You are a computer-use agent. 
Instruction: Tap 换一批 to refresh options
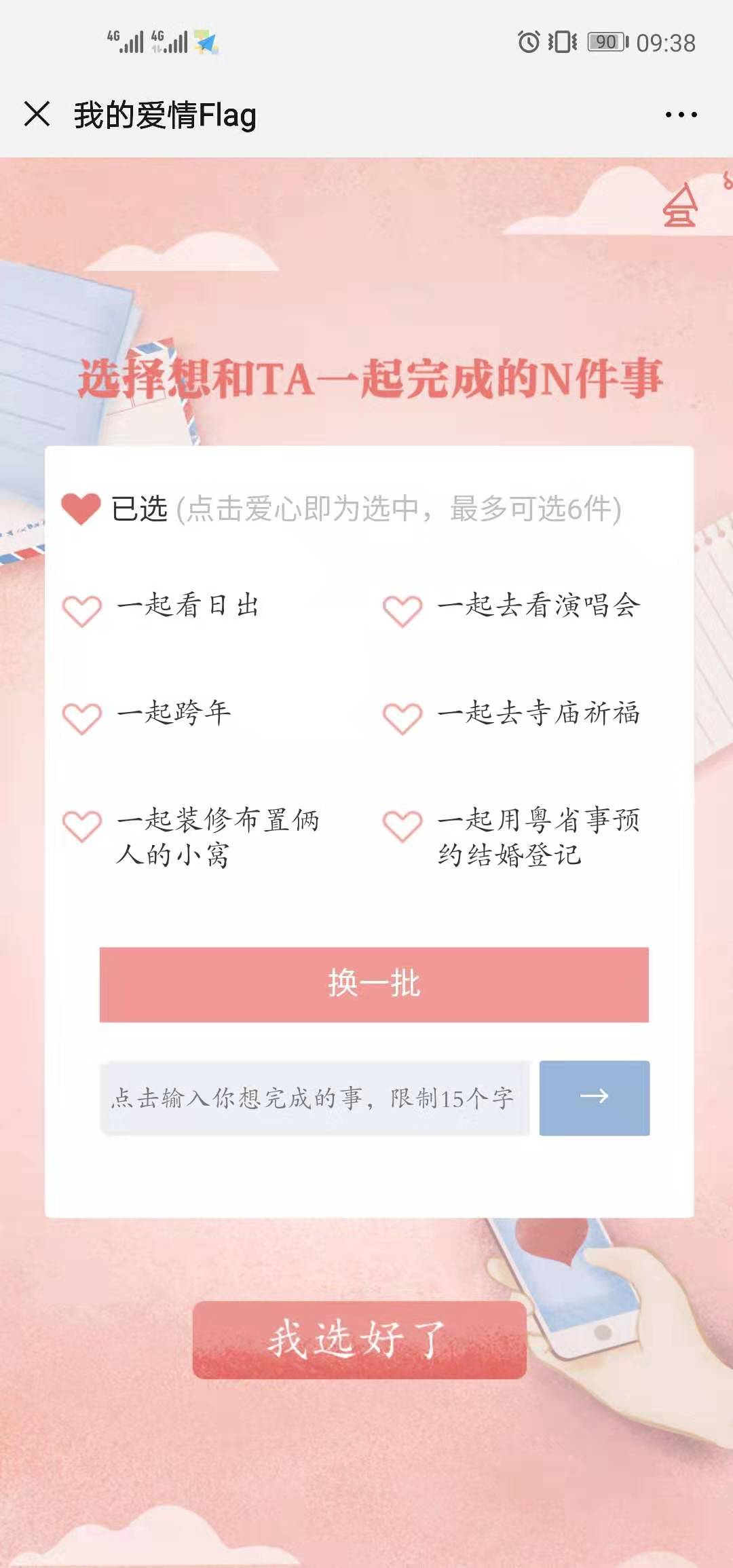374,984
